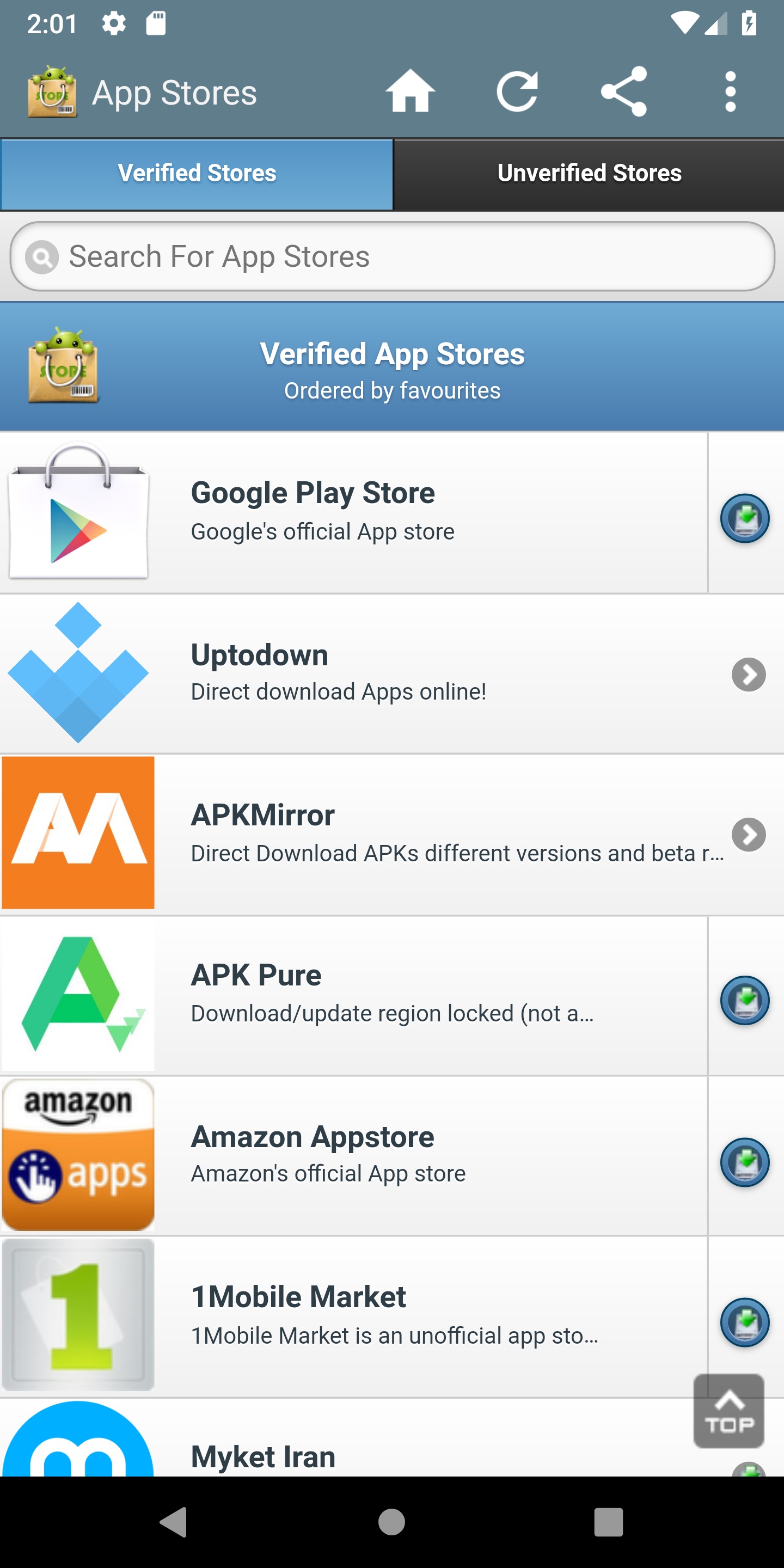Refresh the app stores list
The height and width of the screenshot is (1568, 784).
point(517,92)
